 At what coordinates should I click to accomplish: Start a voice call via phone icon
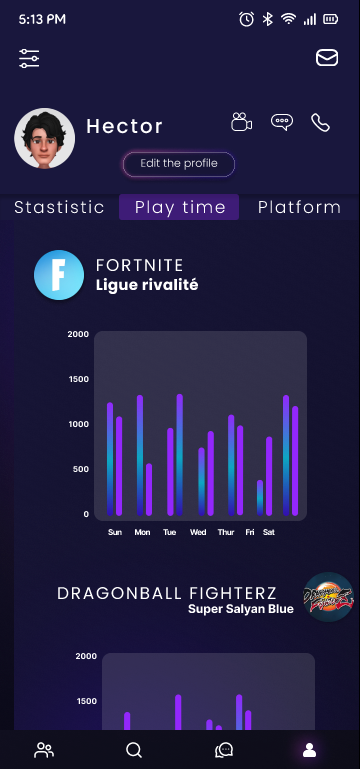(x=320, y=122)
